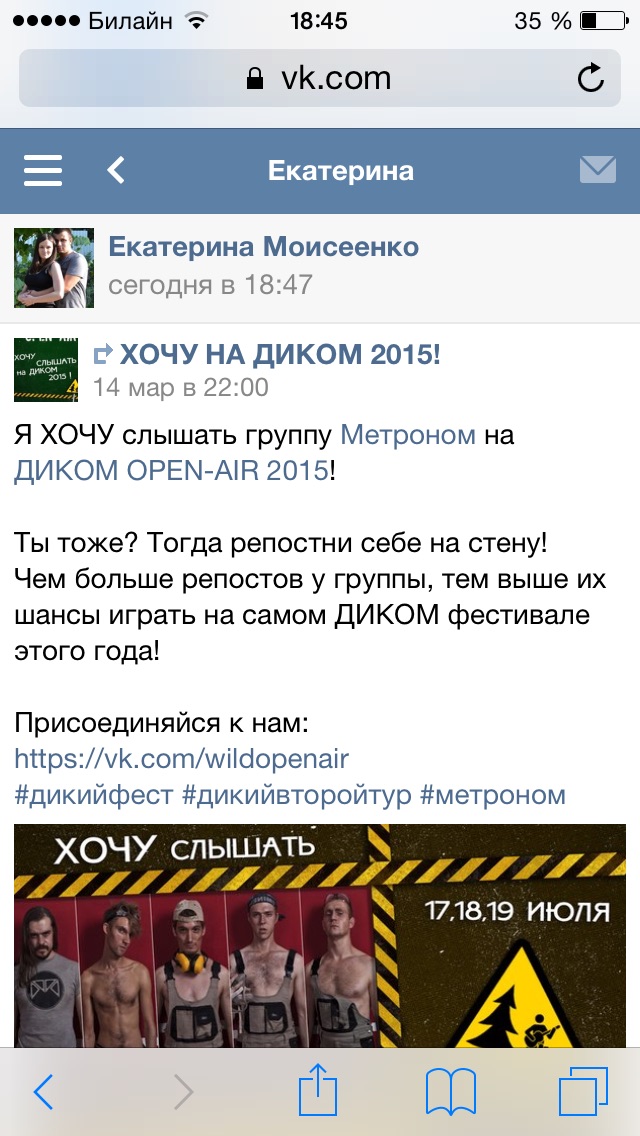Open the reposted ХОЧУ НА ДИКОМ 2015! group
This screenshot has height=1136, width=640.
click(280, 353)
